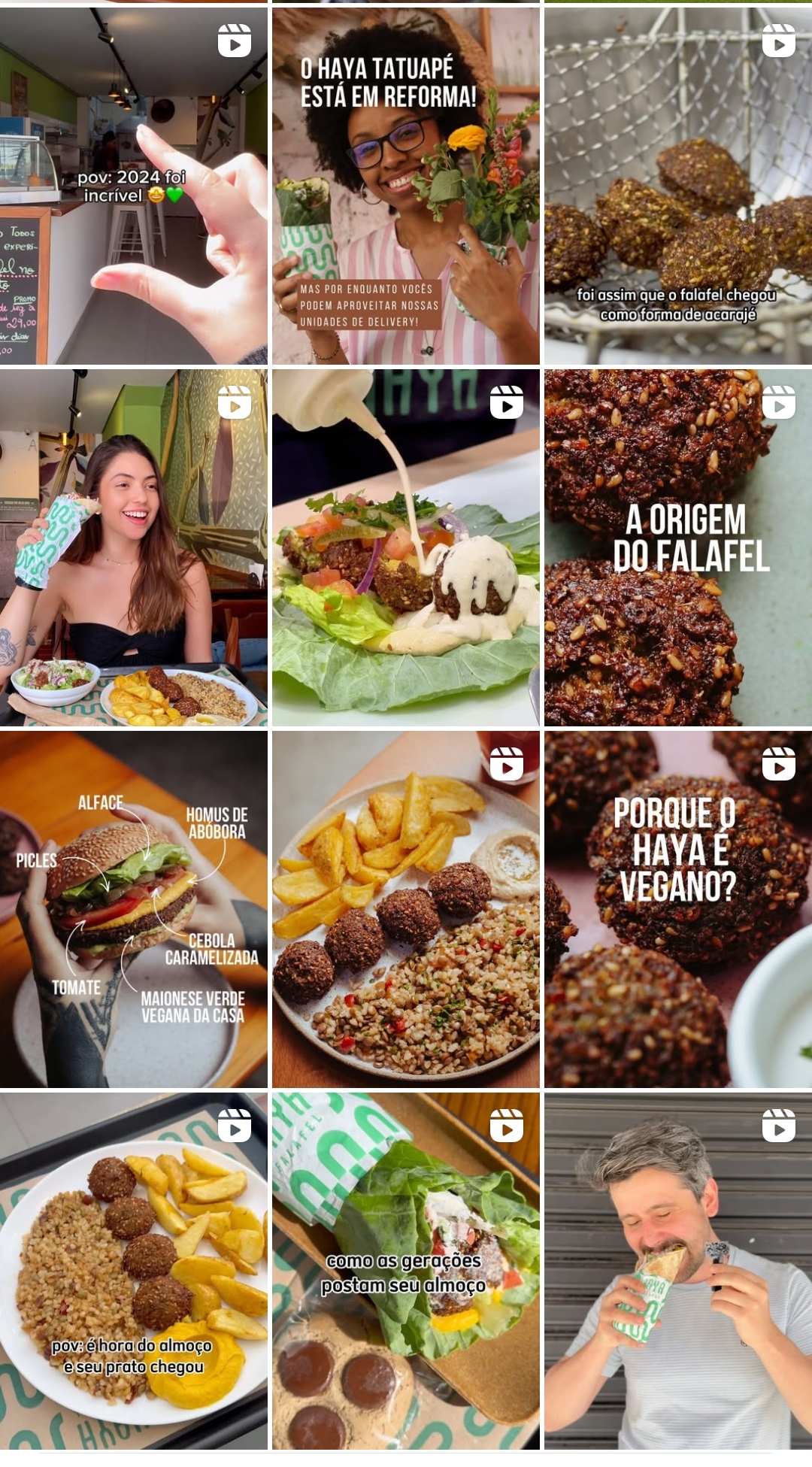Play the 'como as gerações postam seu almoço' reel
Screen dimensions: 812x1467
pyautogui.click(x=405, y=1271)
